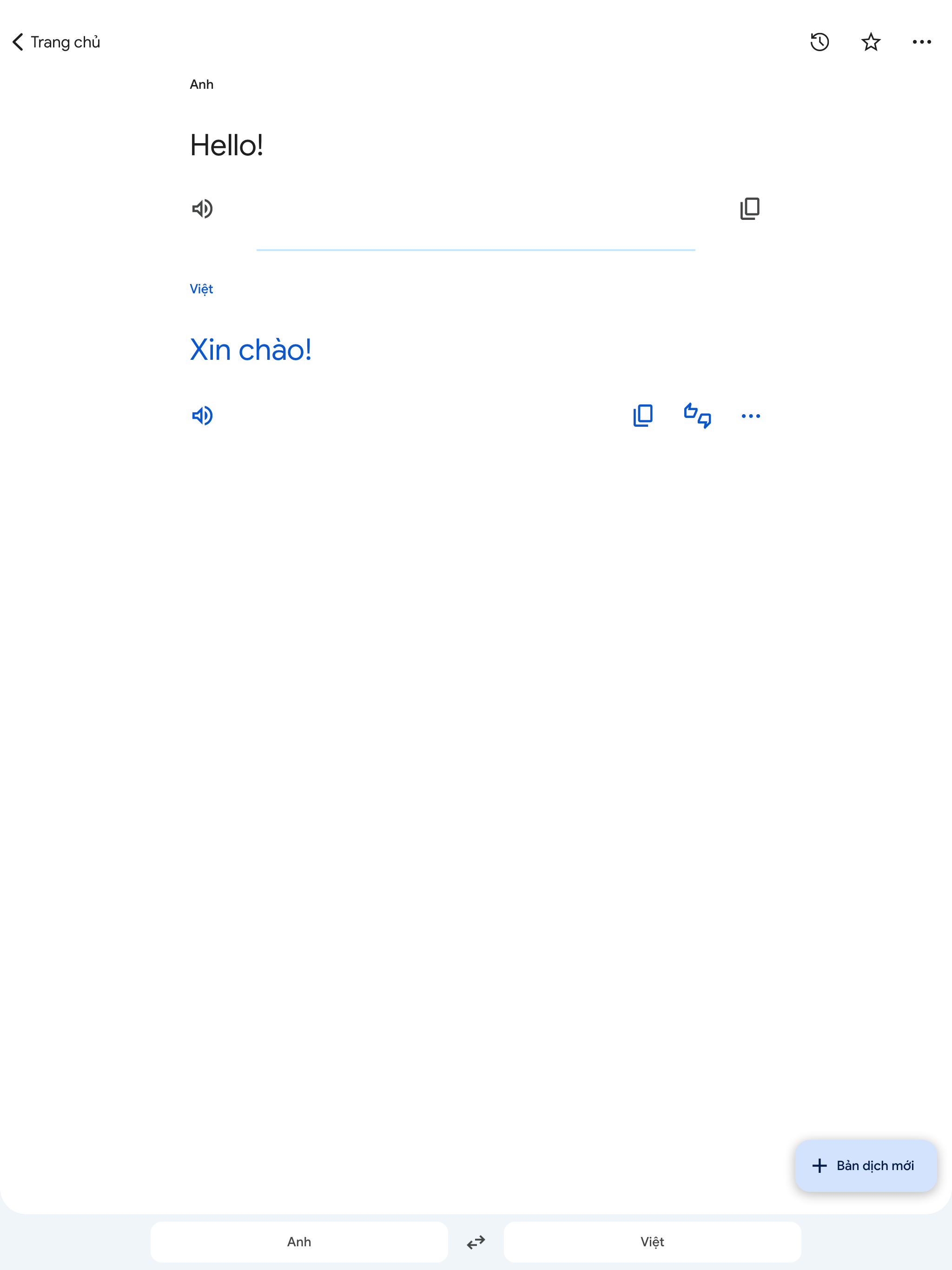Open more options for the translation

point(750,415)
